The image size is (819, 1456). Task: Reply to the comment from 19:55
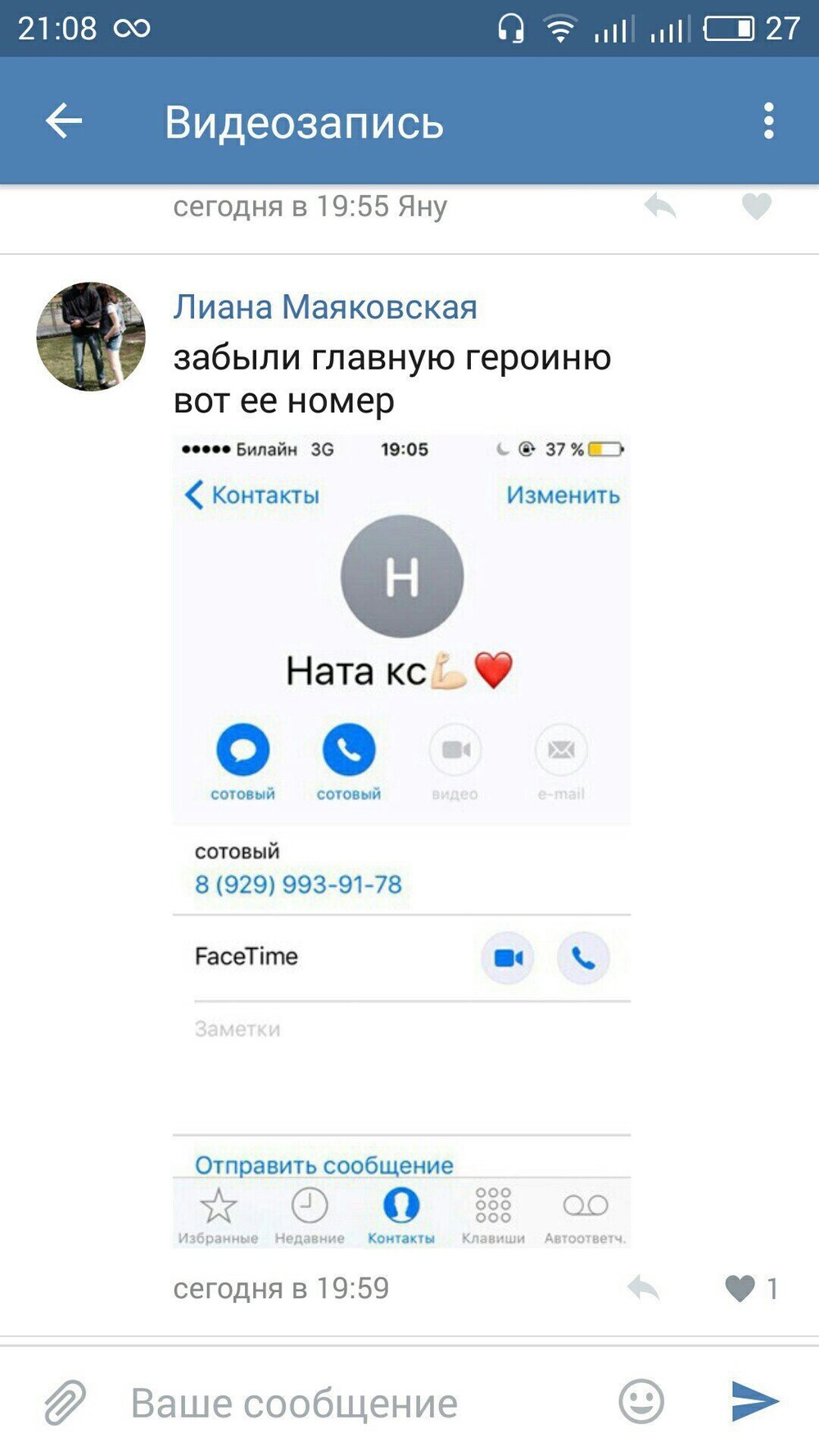tap(660, 206)
